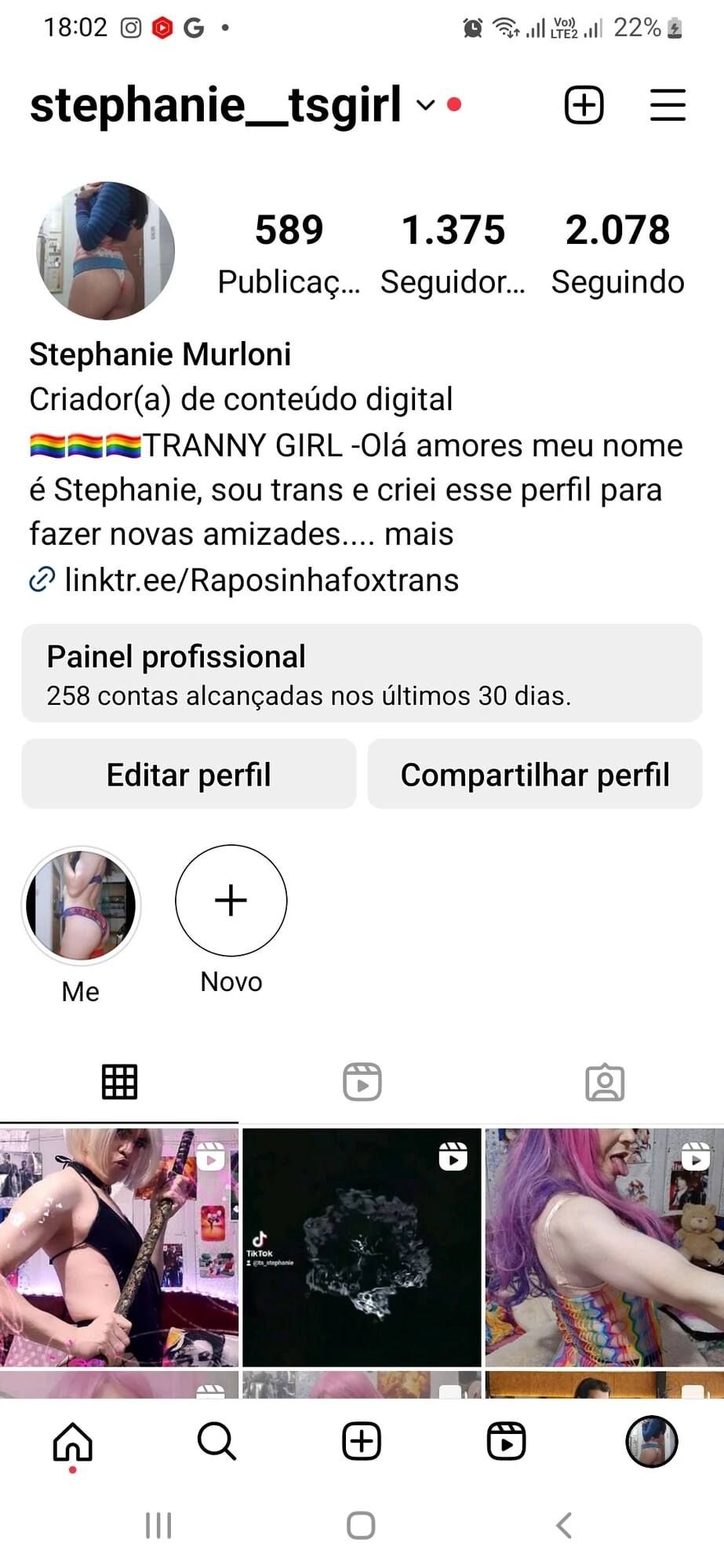This screenshot has height=1568, width=724.
Task: Tap the create post plus icon at bottom
Action: coord(361,1441)
